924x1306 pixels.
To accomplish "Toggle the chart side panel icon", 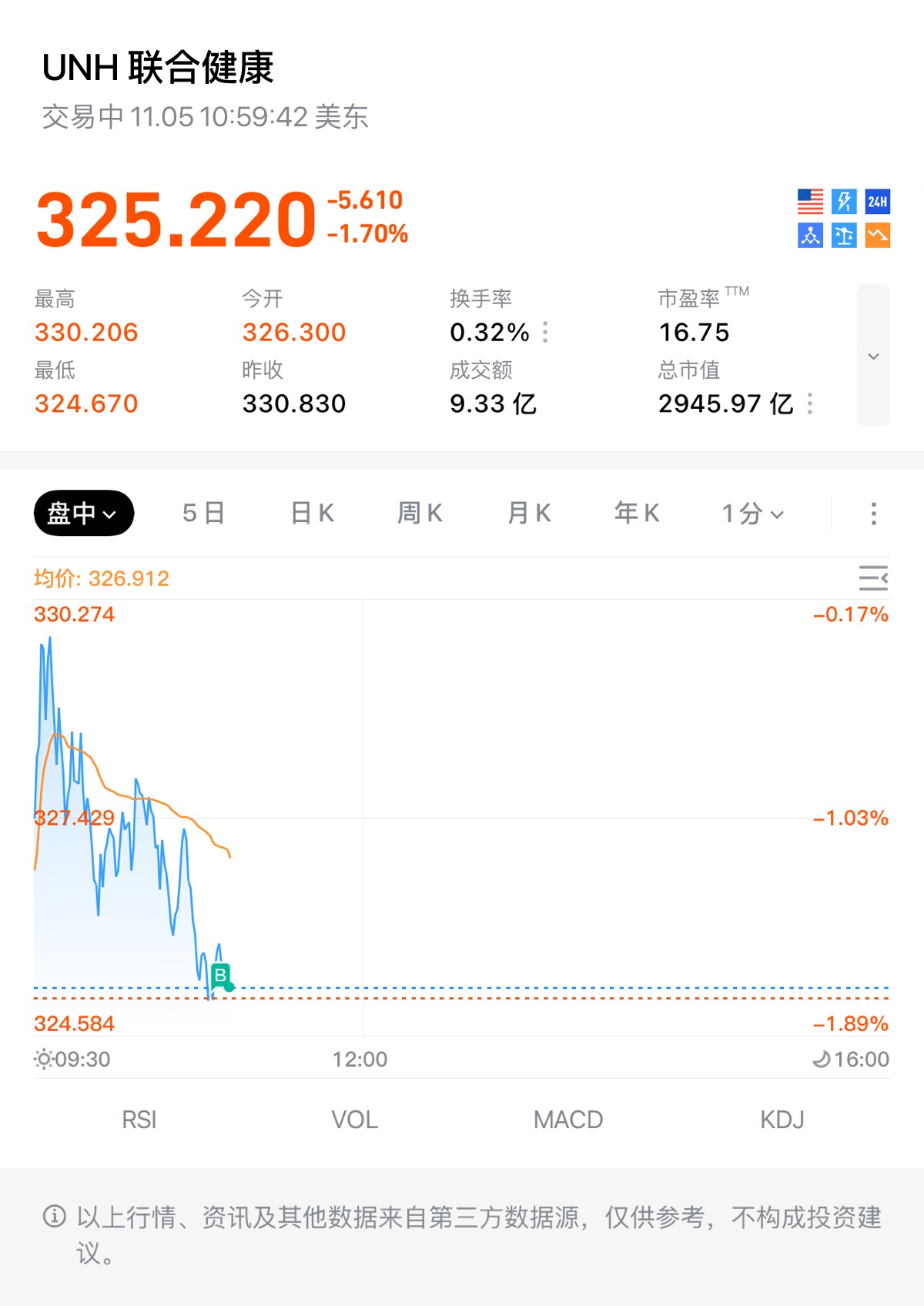I will [x=873, y=578].
